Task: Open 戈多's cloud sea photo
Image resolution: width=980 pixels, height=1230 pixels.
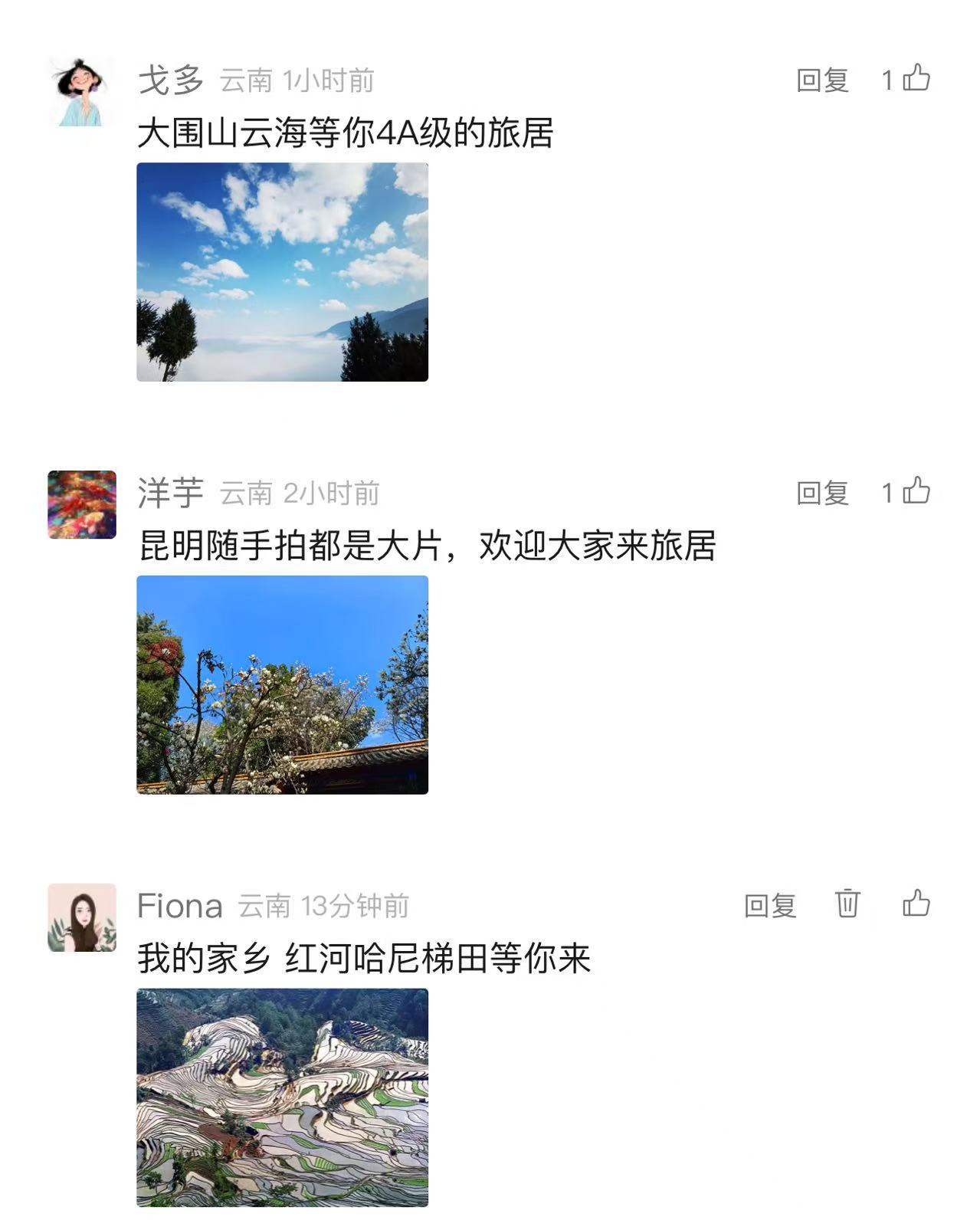Action: coord(282,272)
